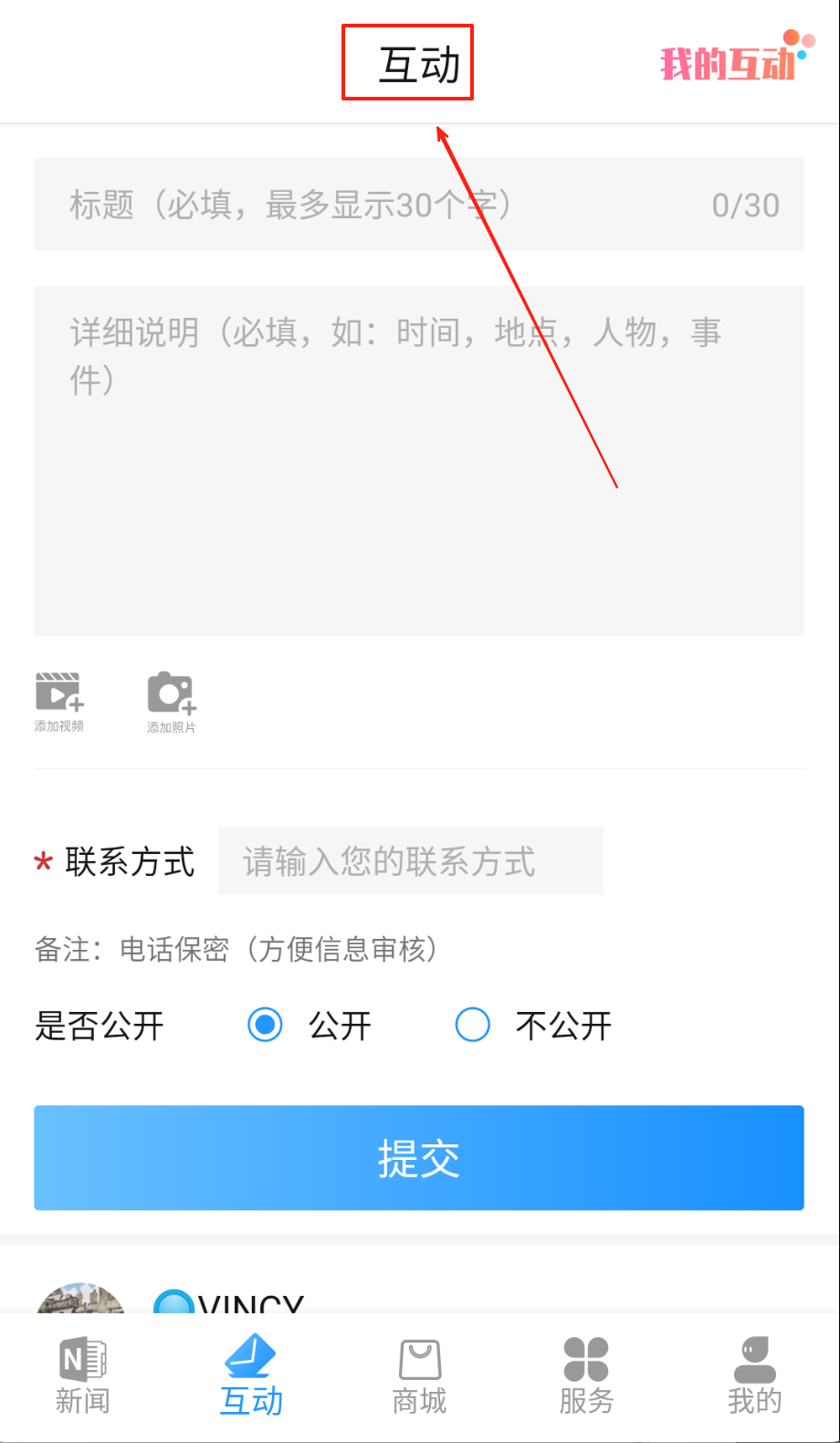Tap the 详细说明 description text area
Screen dimensions: 840x1443
(418, 460)
